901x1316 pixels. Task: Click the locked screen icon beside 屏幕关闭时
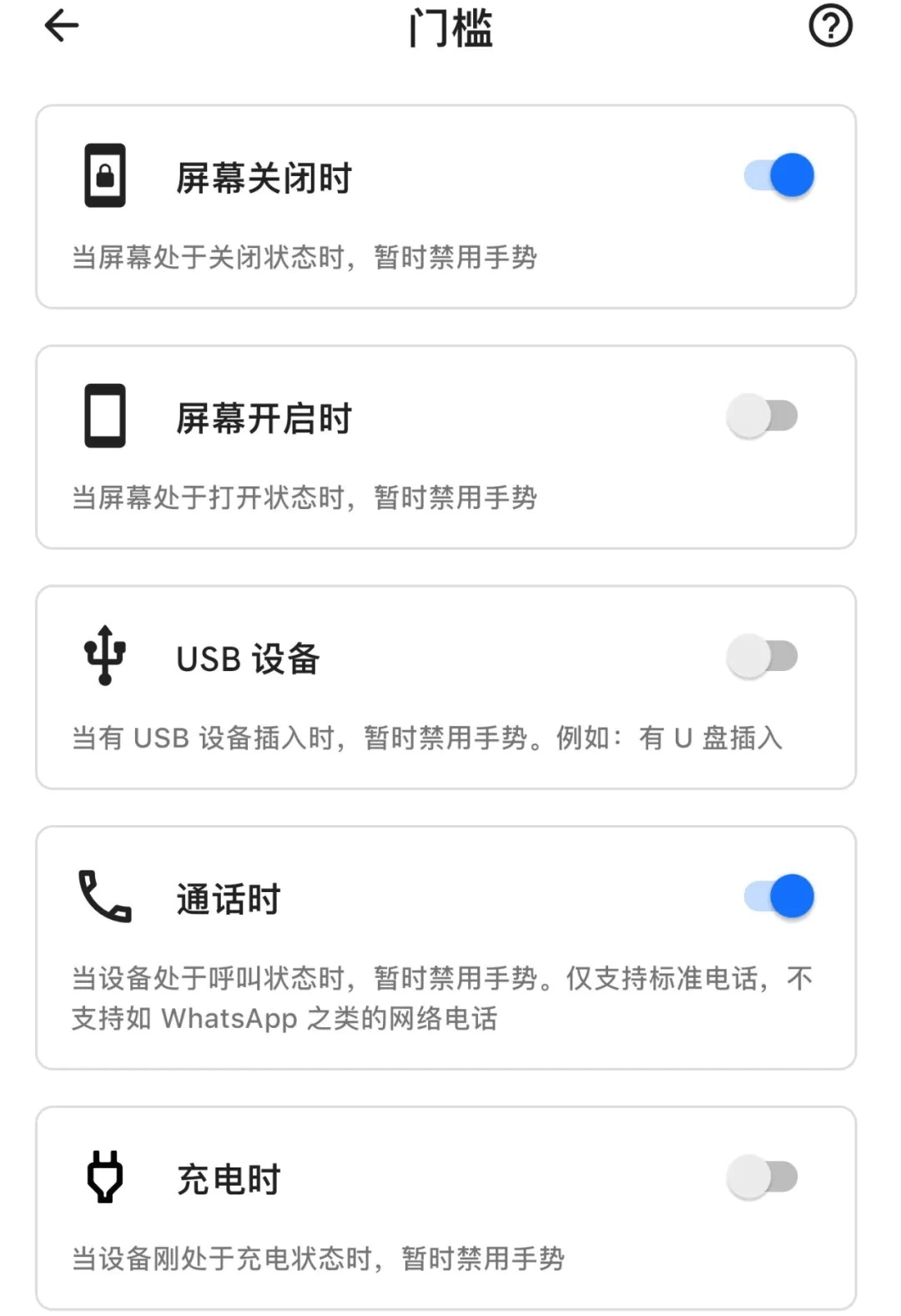point(104,175)
